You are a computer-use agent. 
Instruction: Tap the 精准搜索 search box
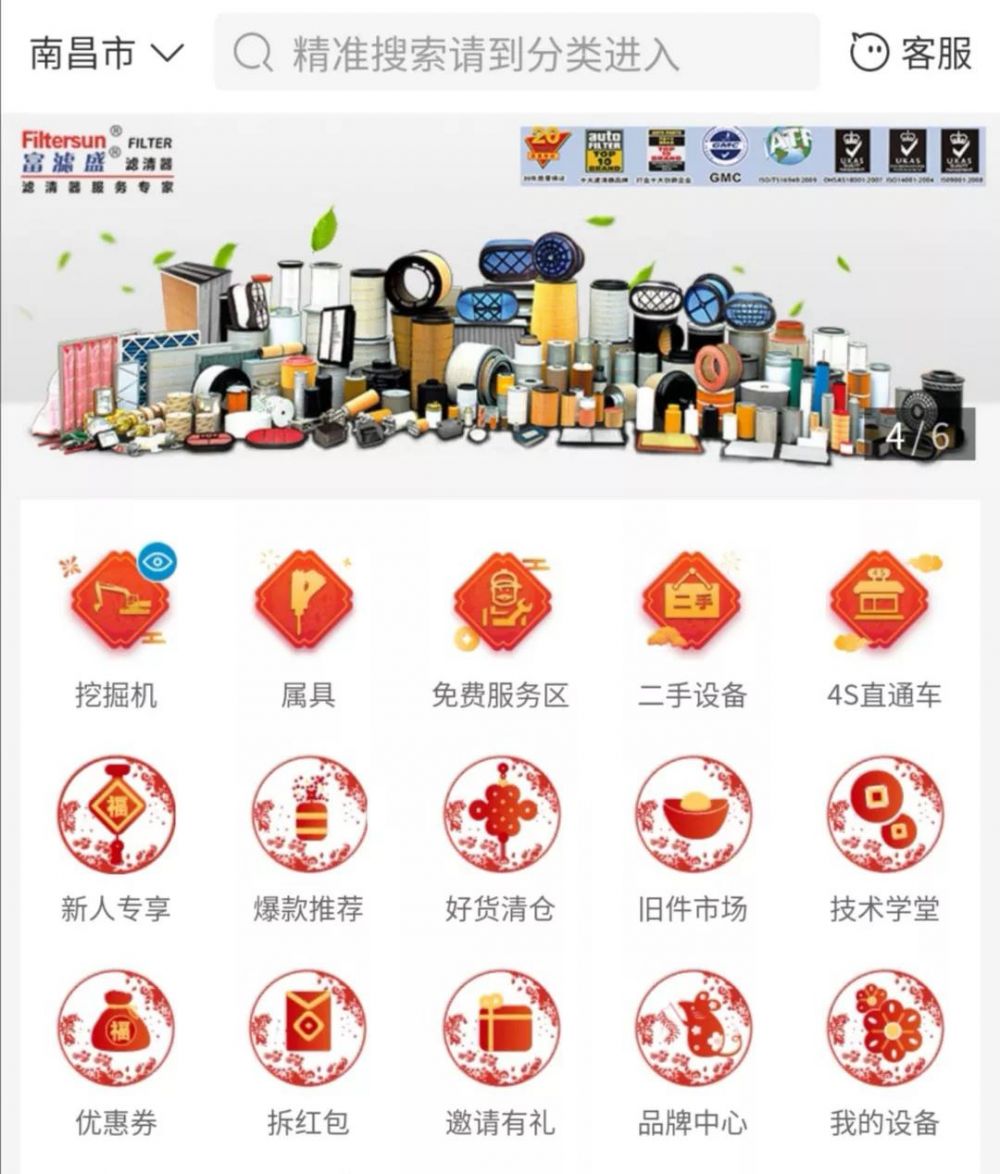tap(516, 53)
